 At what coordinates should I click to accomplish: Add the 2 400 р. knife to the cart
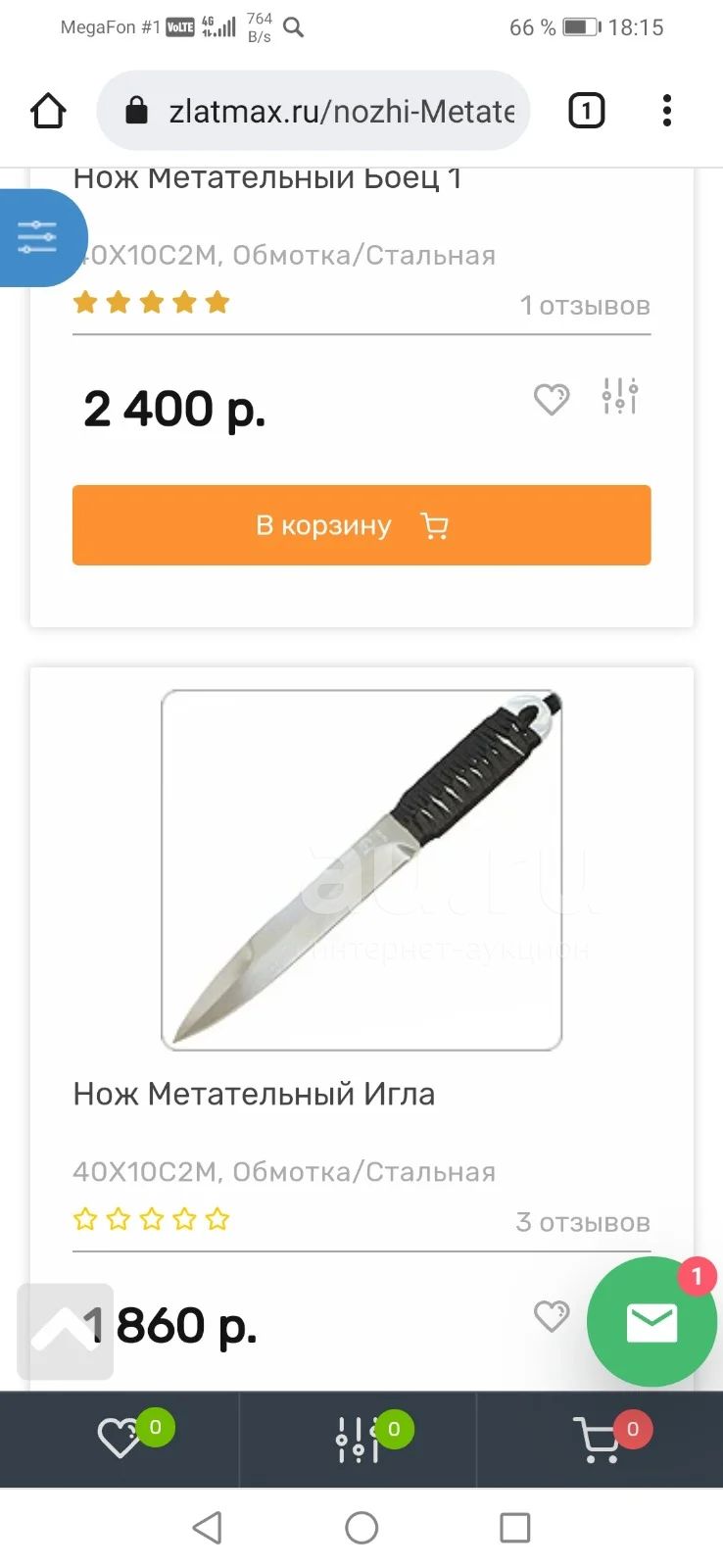(x=361, y=525)
